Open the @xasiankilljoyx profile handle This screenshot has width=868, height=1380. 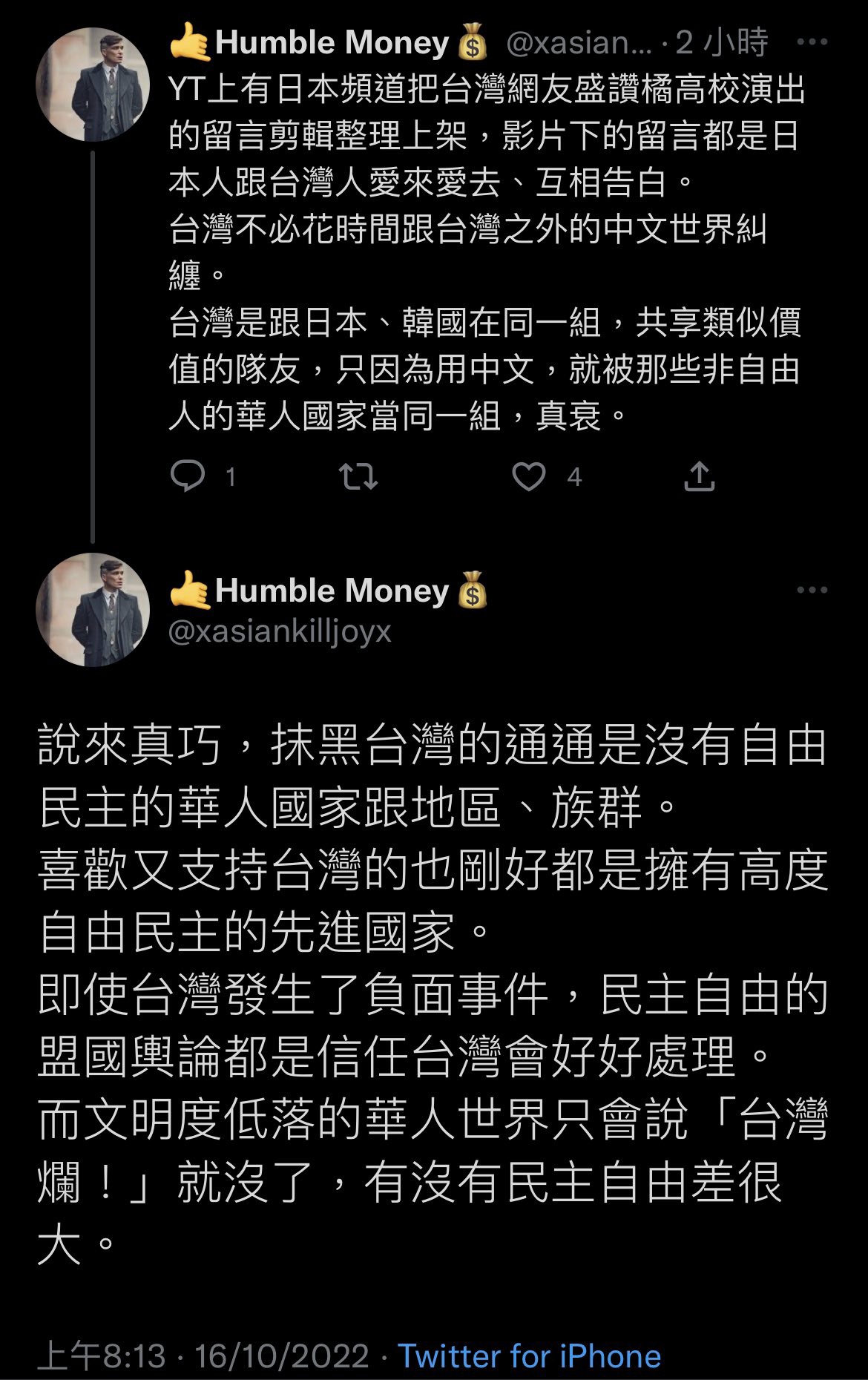[280, 631]
